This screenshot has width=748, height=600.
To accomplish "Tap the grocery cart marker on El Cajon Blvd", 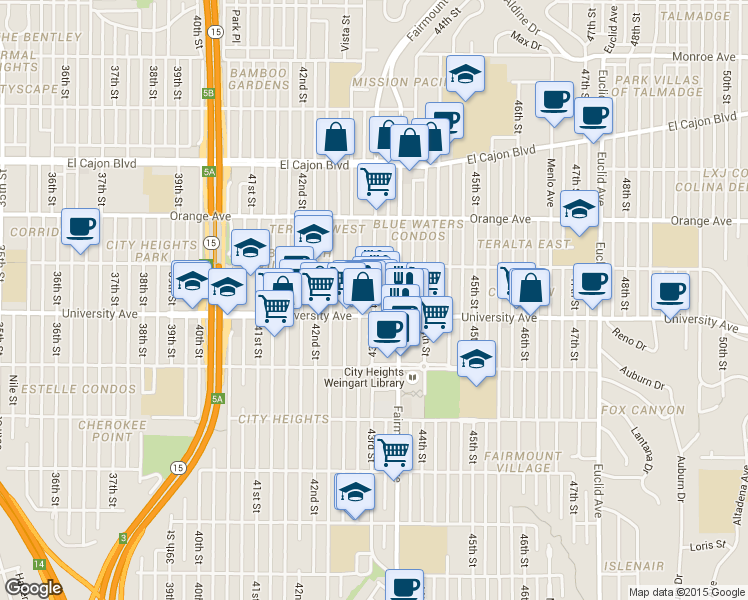I will tap(376, 181).
